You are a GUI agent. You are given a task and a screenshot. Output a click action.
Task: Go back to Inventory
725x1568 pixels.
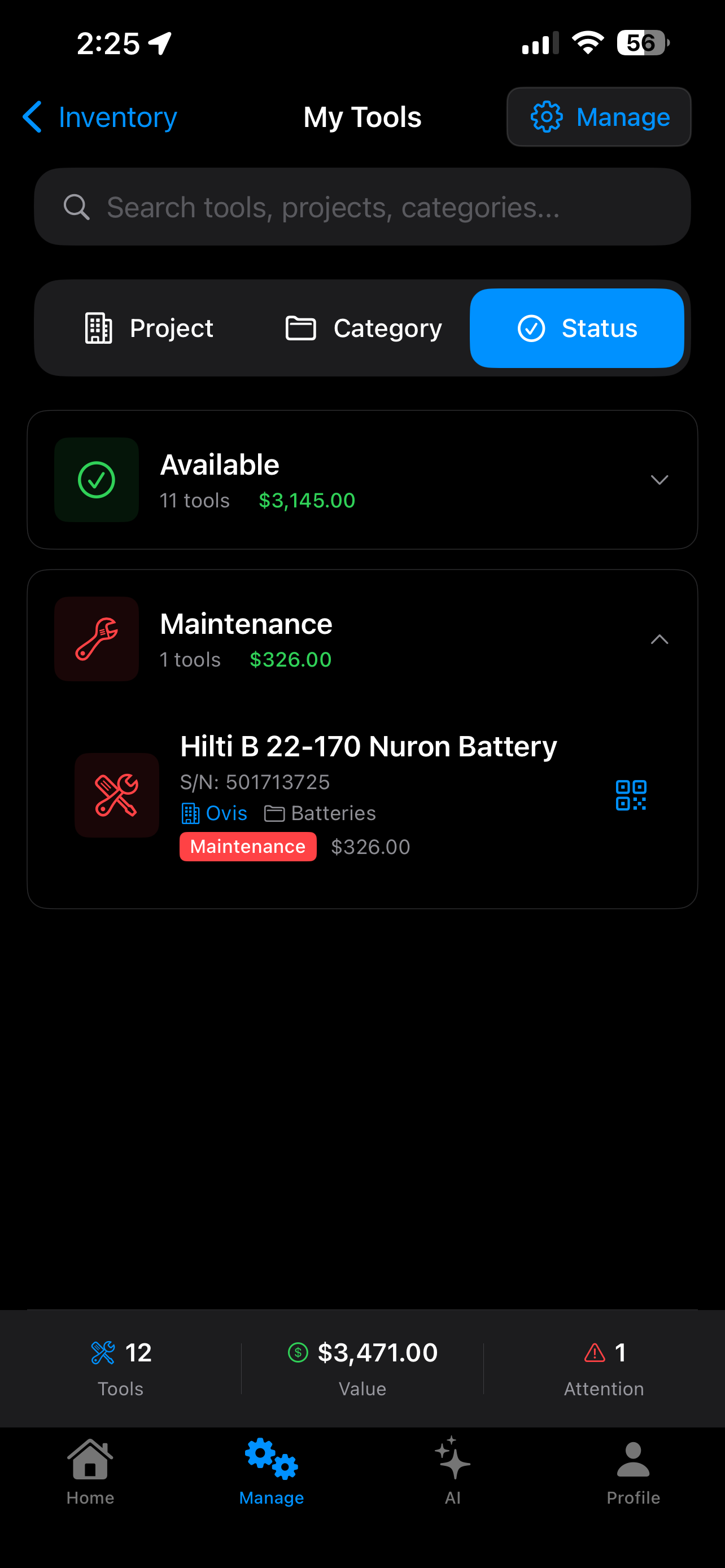click(100, 117)
